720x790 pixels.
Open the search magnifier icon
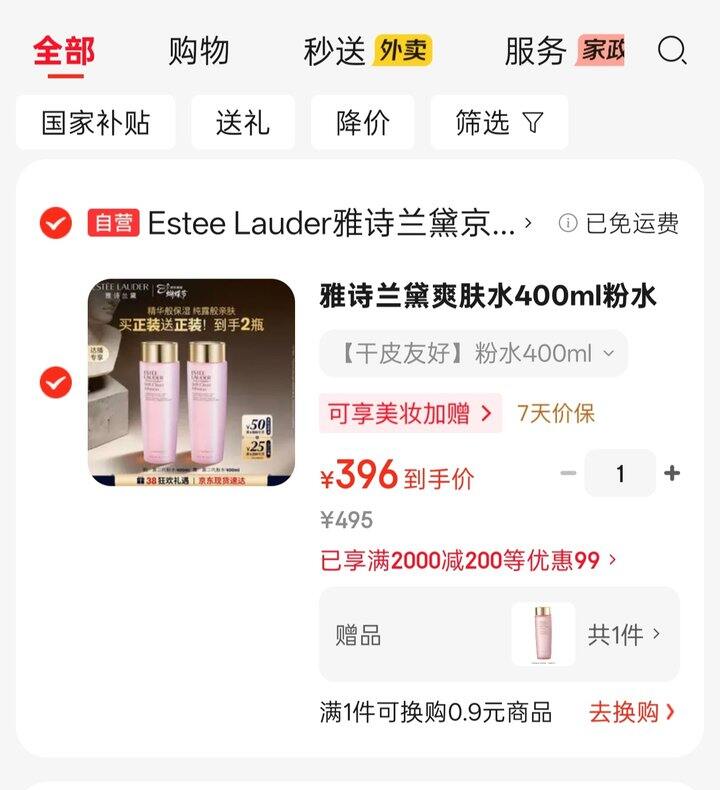click(x=672, y=50)
